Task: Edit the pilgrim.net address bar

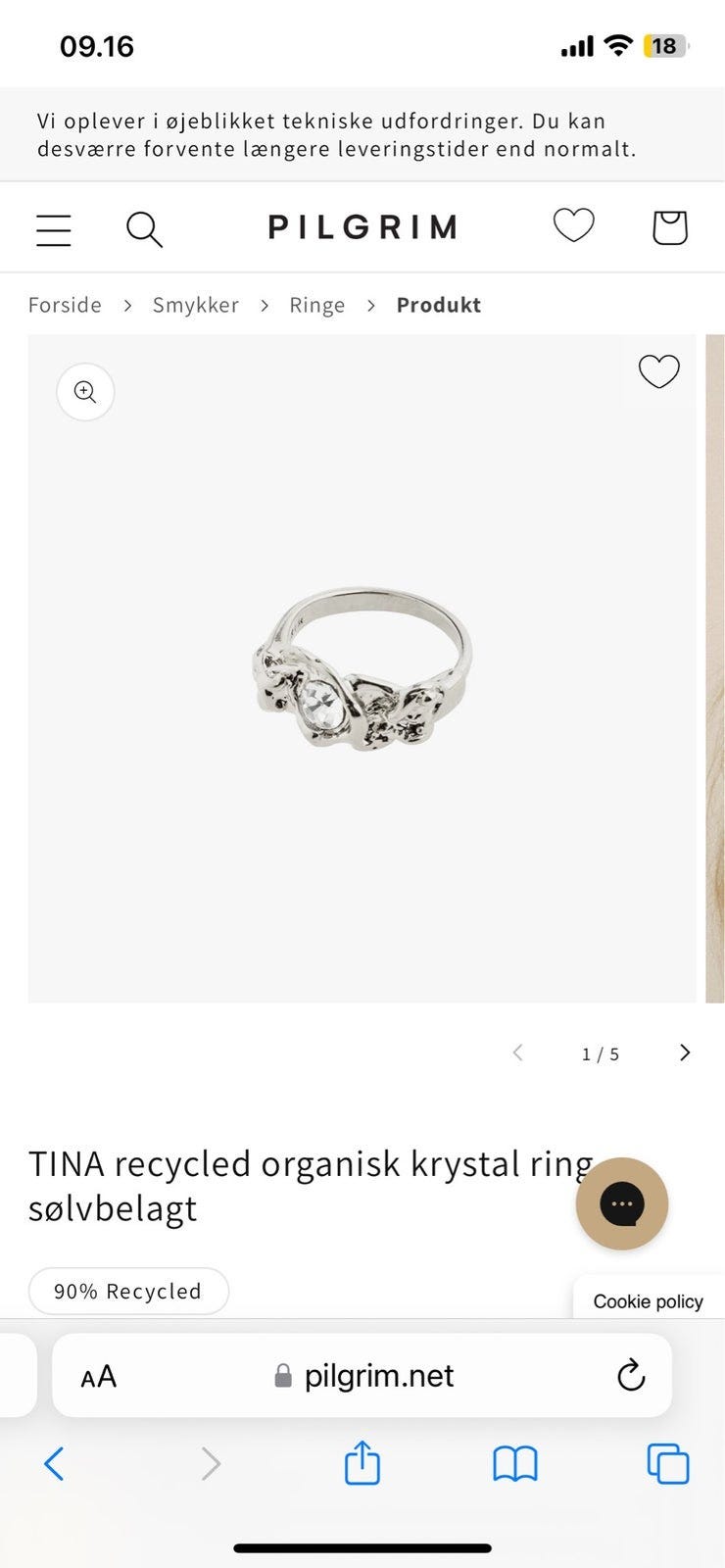Action: (378, 1376)
